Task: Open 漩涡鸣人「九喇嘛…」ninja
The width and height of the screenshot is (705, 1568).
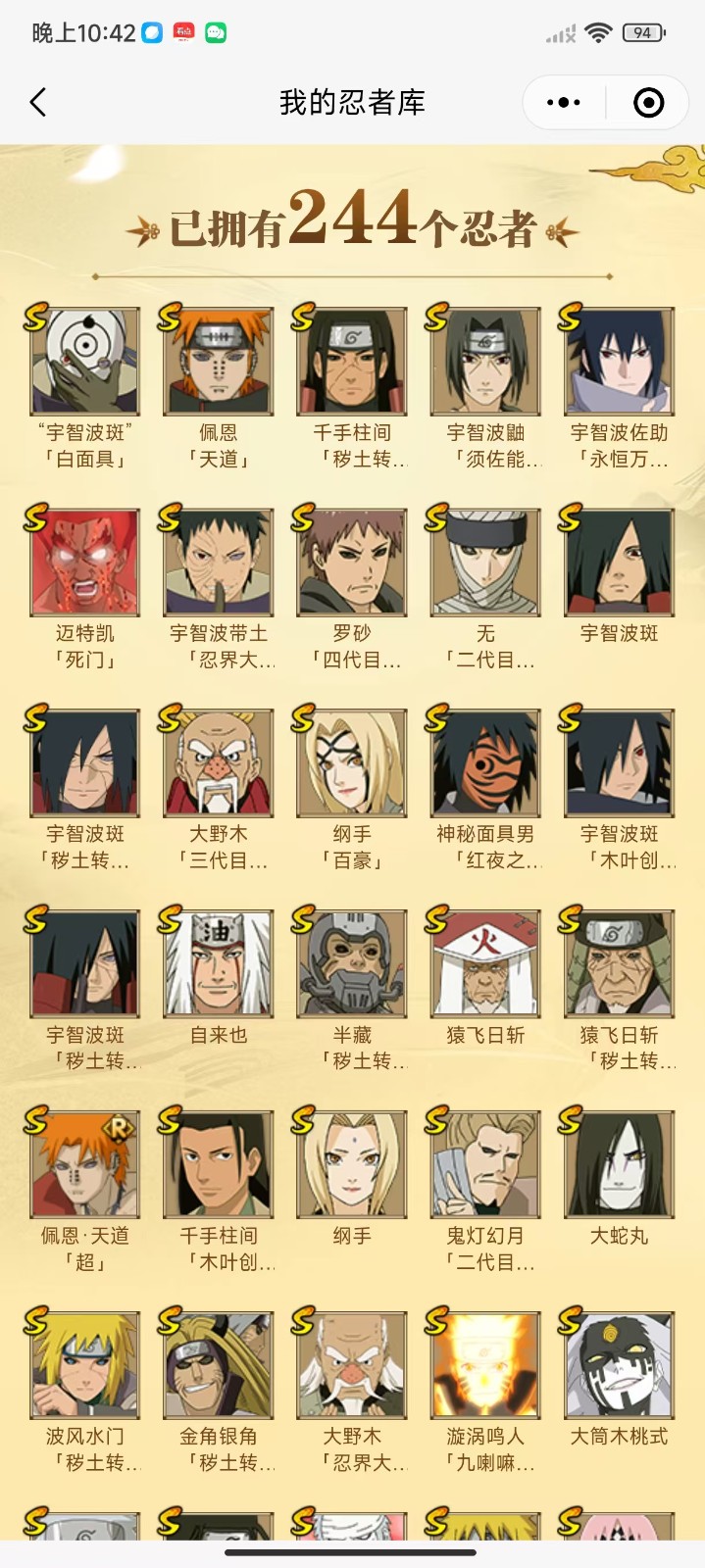Action: 485,1367
